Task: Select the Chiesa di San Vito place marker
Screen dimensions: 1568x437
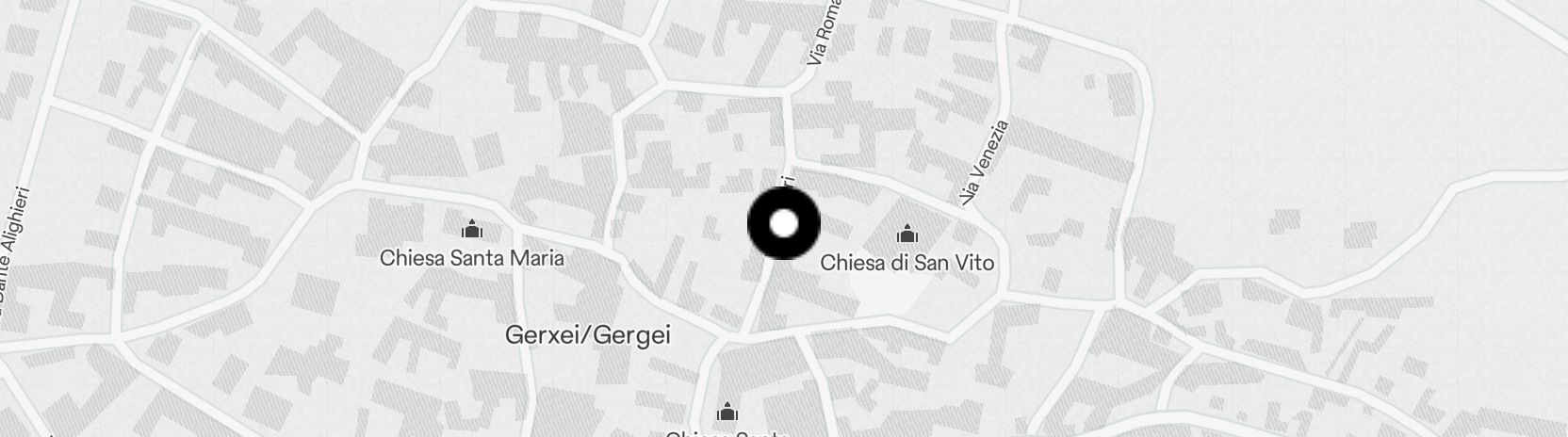Action: [906, 234]
